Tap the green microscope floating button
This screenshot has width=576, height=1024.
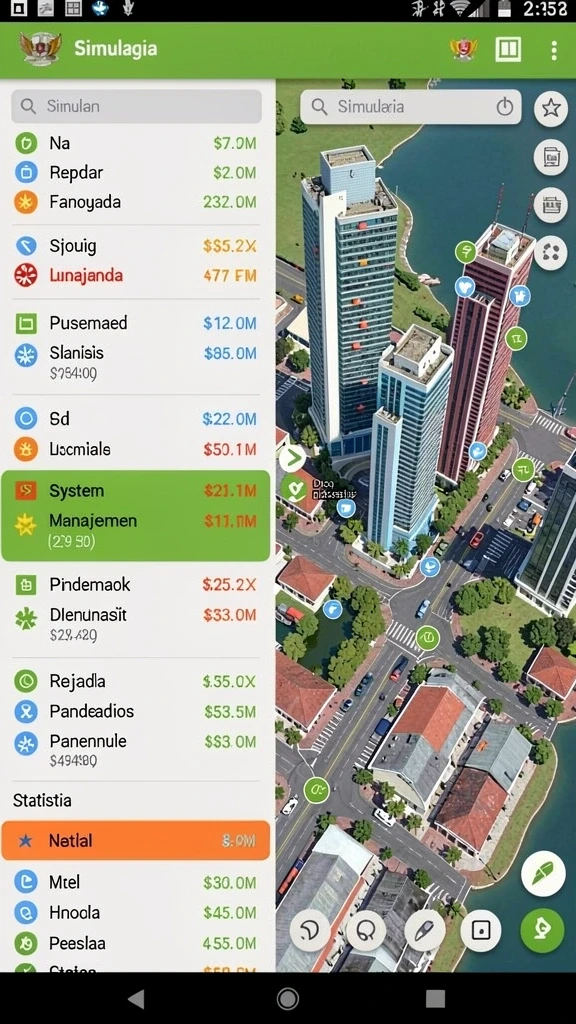(542, 930)
